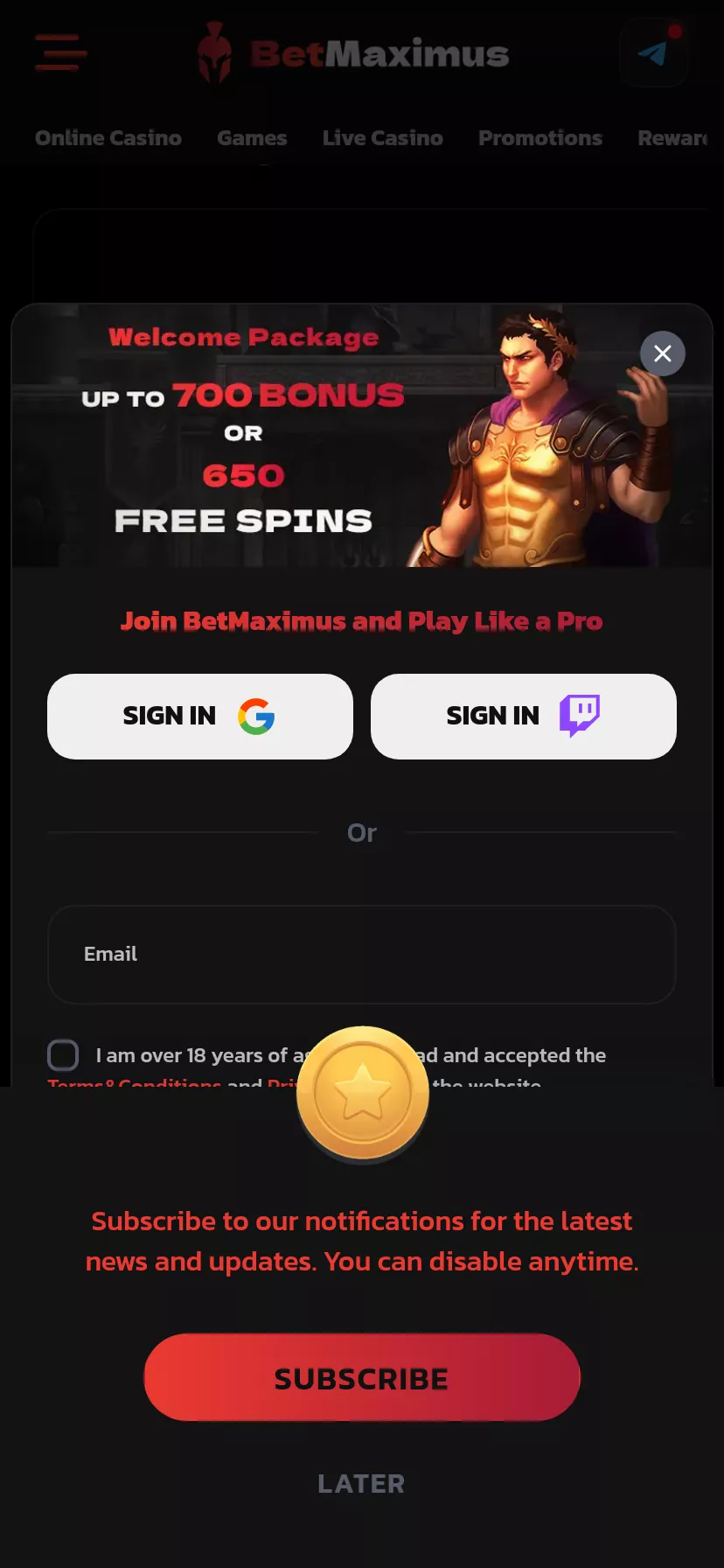Image resolution: width=724 pixels, height=1568 pixels.
Task: Open the Telegram icon in header
Action: coord(654,52)
